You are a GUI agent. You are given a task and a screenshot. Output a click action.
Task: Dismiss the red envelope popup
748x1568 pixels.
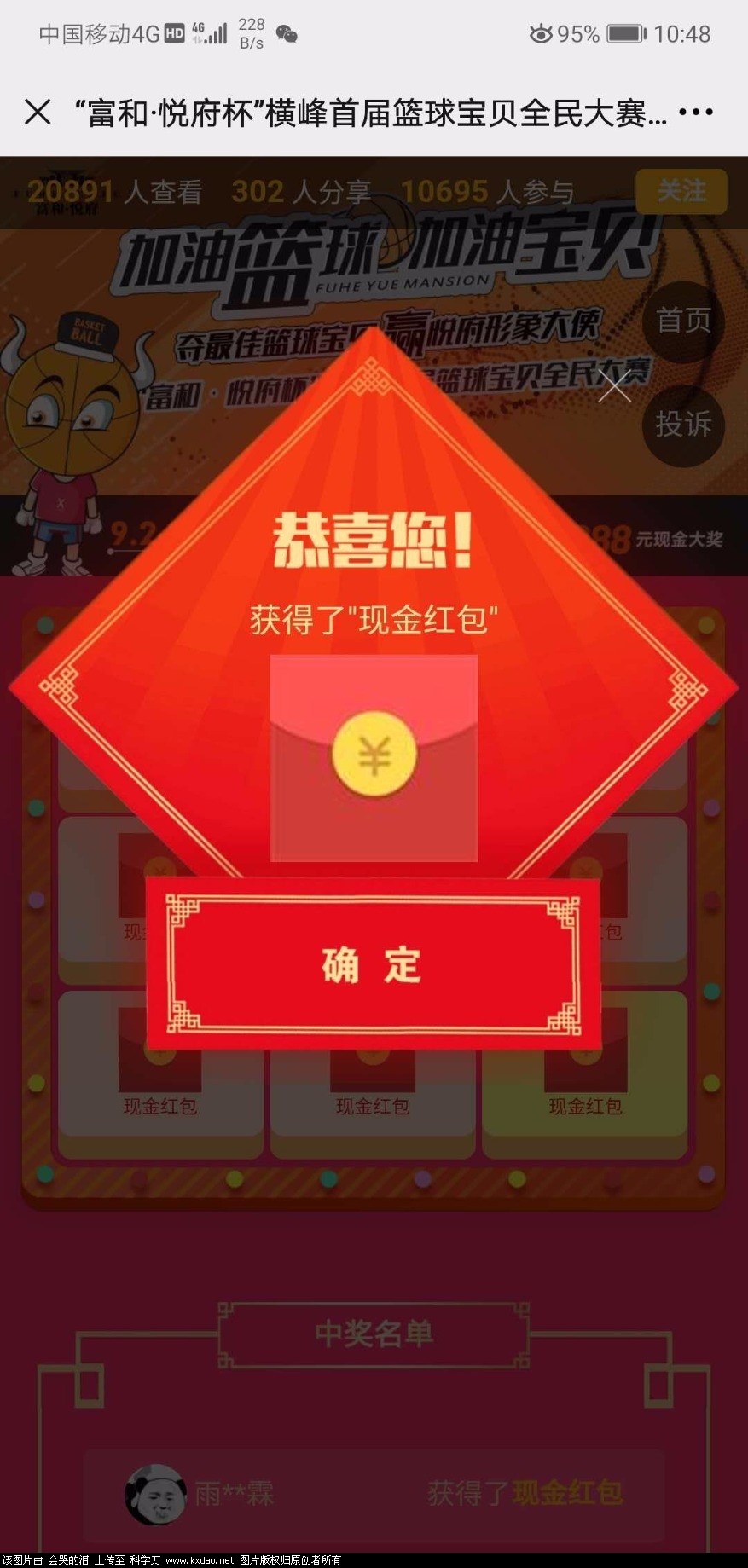click(x=614, y=386)
